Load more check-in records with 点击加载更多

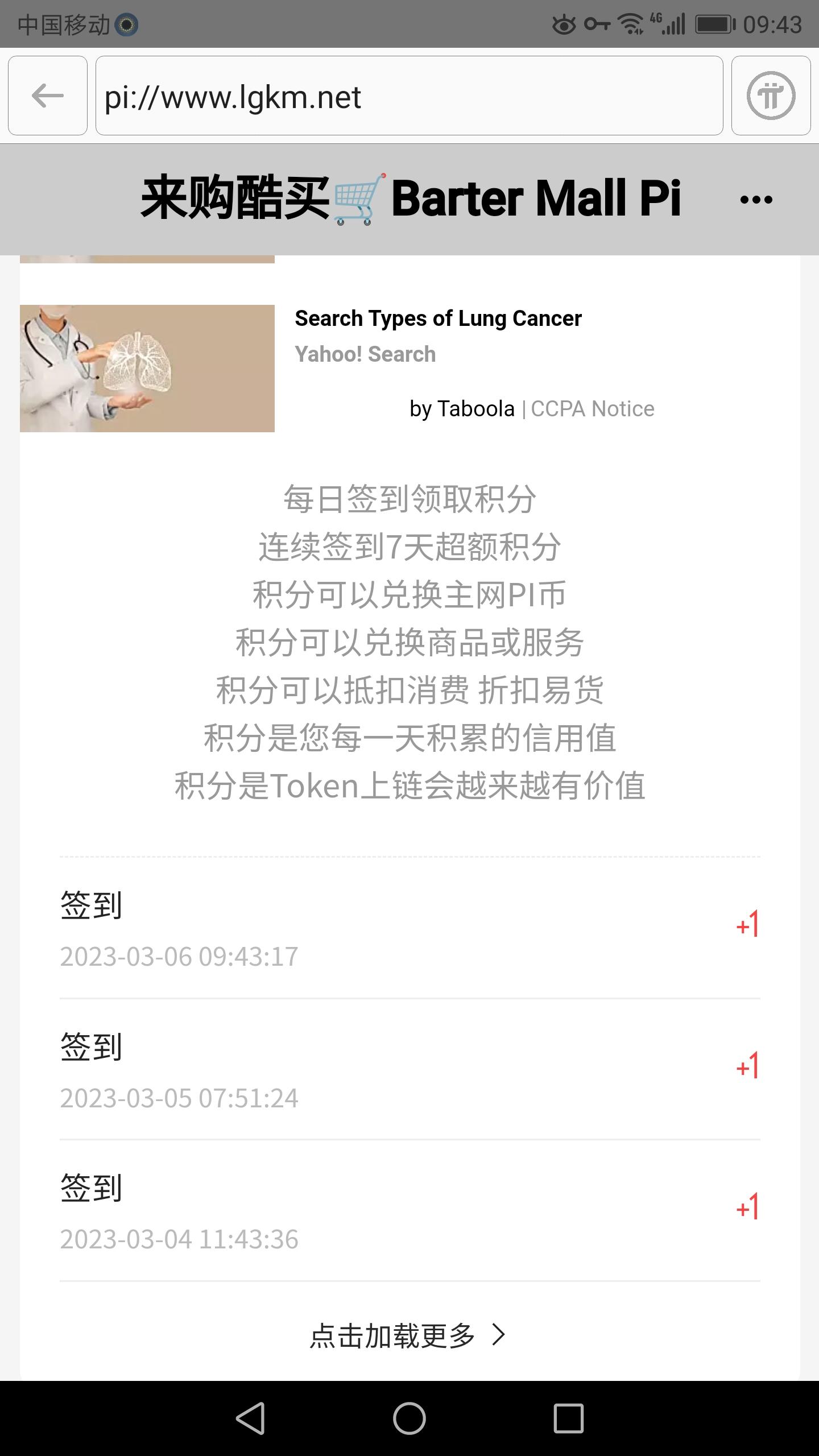[407, 1335]
